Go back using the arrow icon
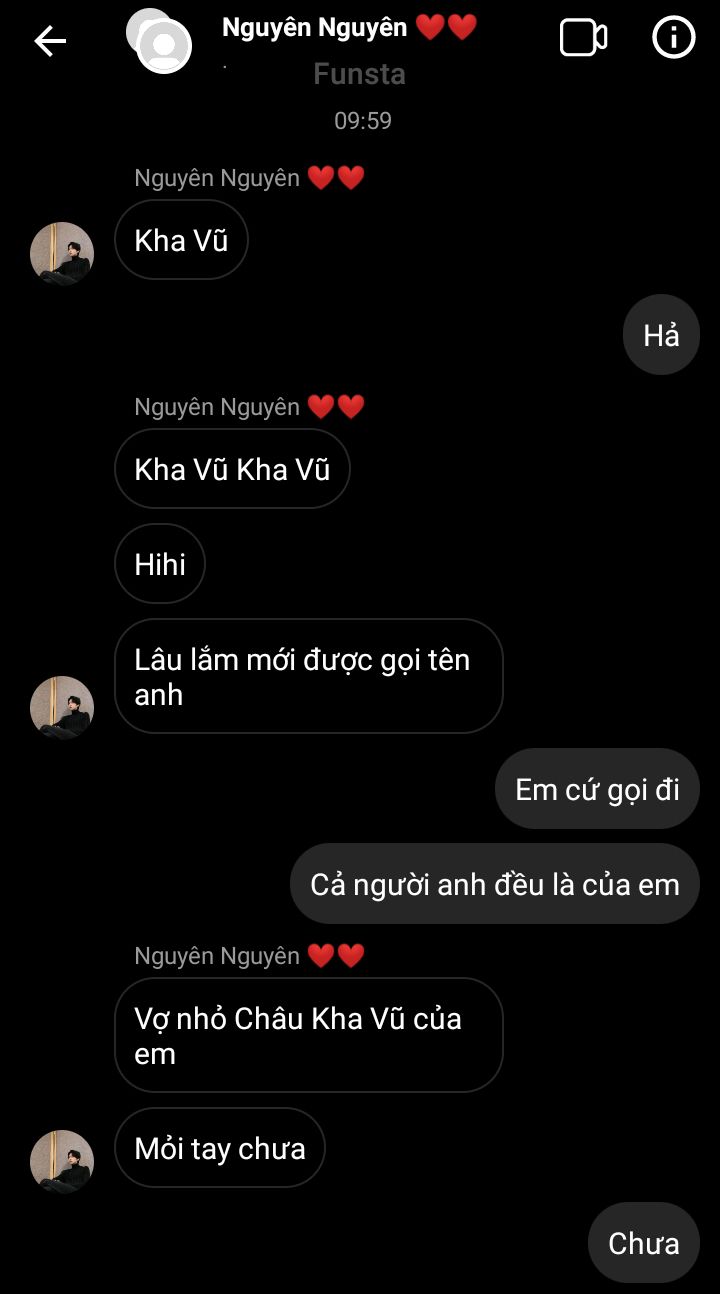Screen dimensions: 720x1294 click(x=49, y=40)
